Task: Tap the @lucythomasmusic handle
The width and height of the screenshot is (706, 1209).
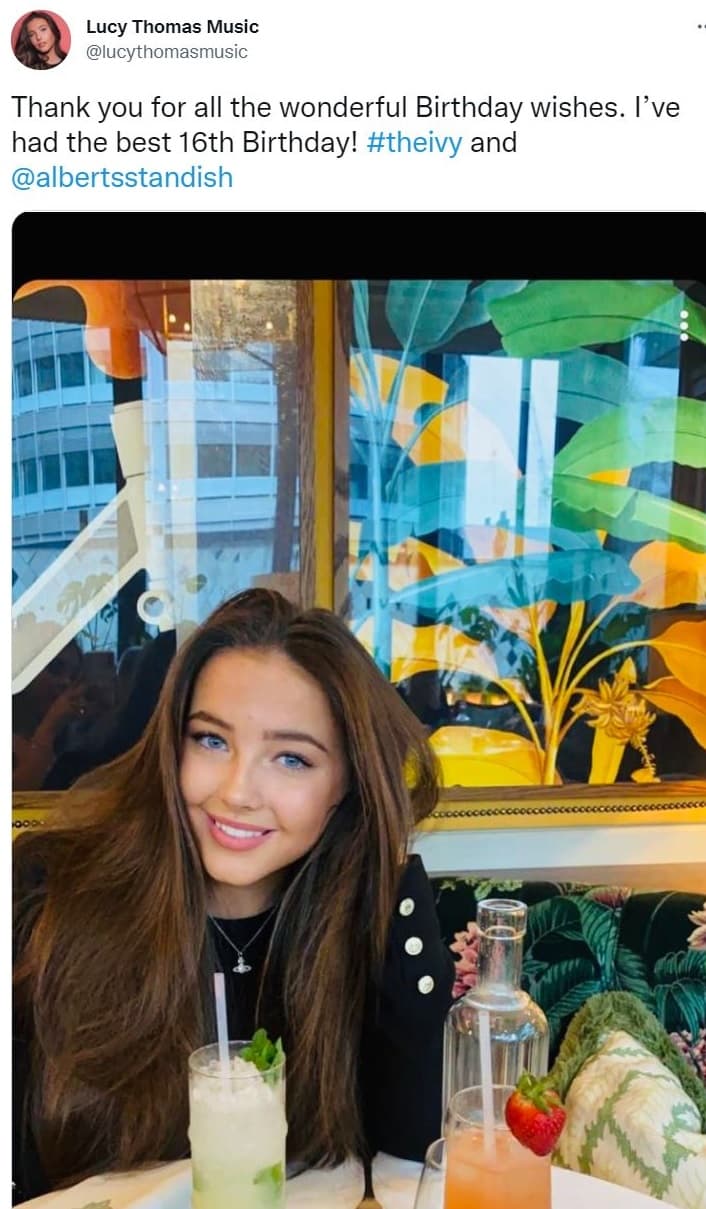Action: pos(166,52)
